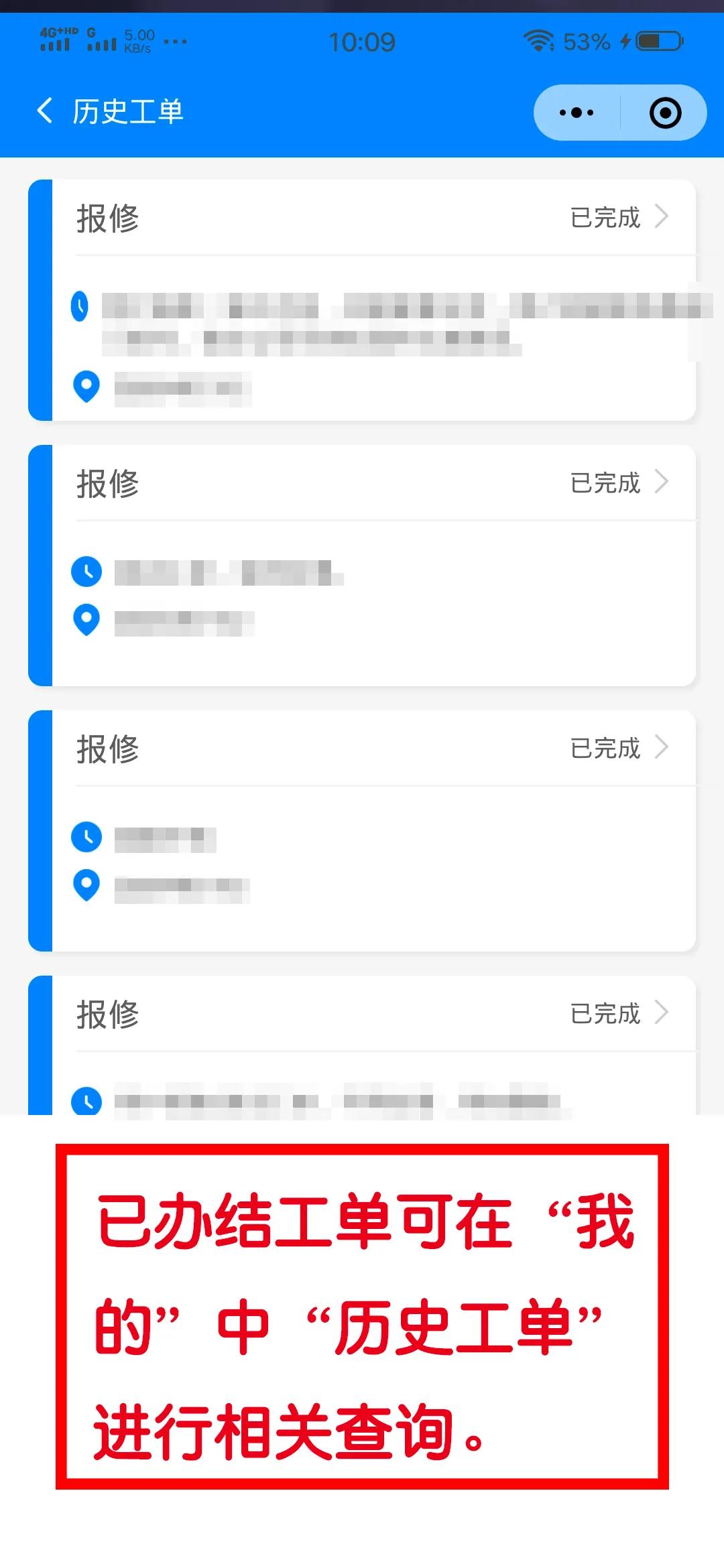
Task: Tap 报修 on the second card
Action: [x=107, y=484]
